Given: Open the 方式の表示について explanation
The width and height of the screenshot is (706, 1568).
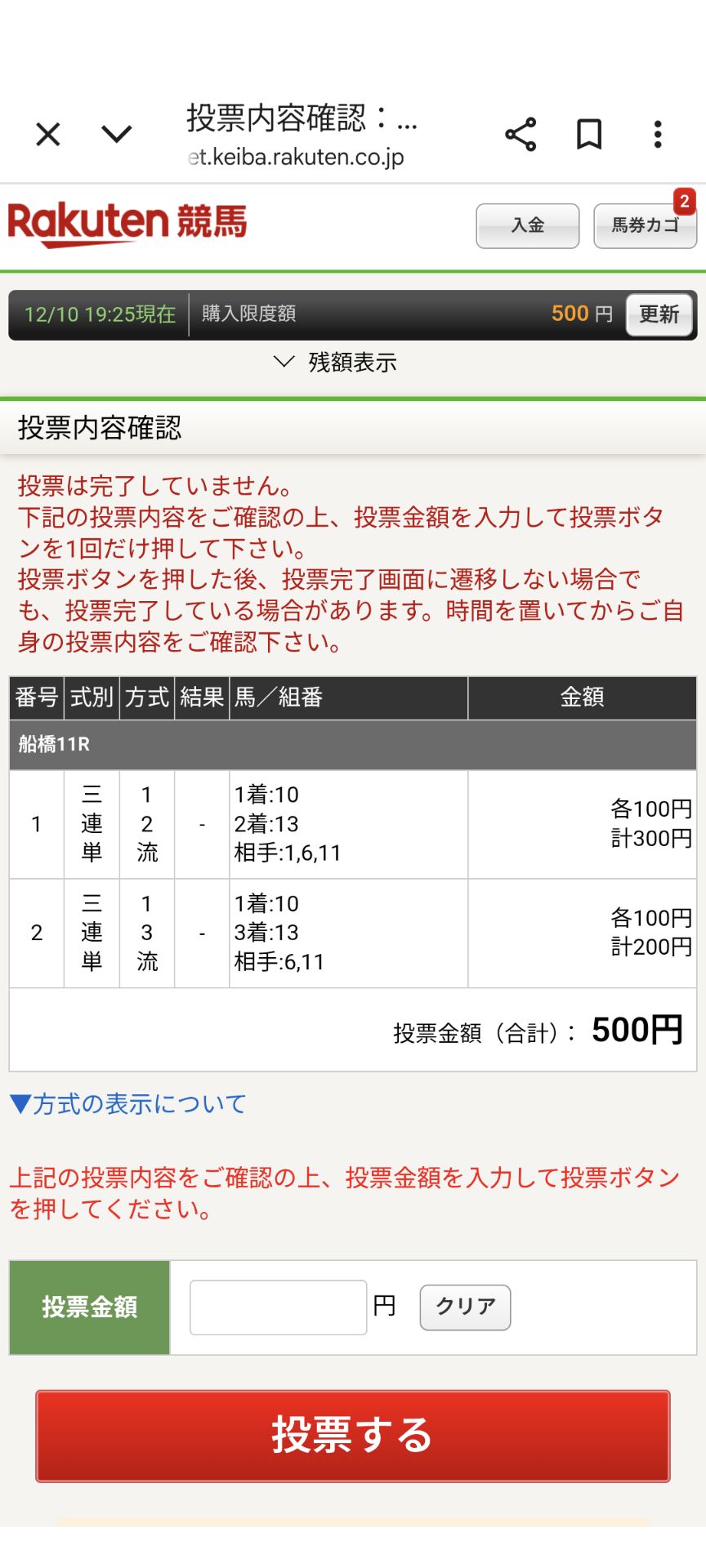Looking at the screenshot, I should point(127,1104).
